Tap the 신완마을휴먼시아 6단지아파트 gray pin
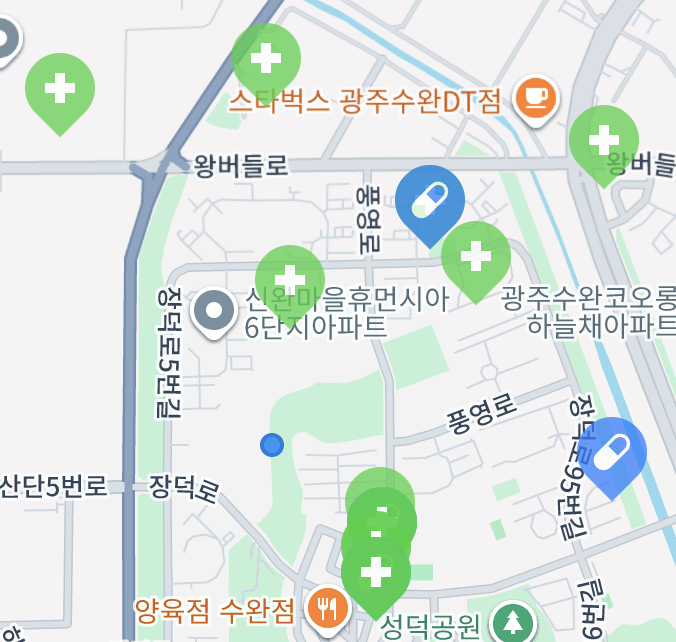 [x=213, y=312]
